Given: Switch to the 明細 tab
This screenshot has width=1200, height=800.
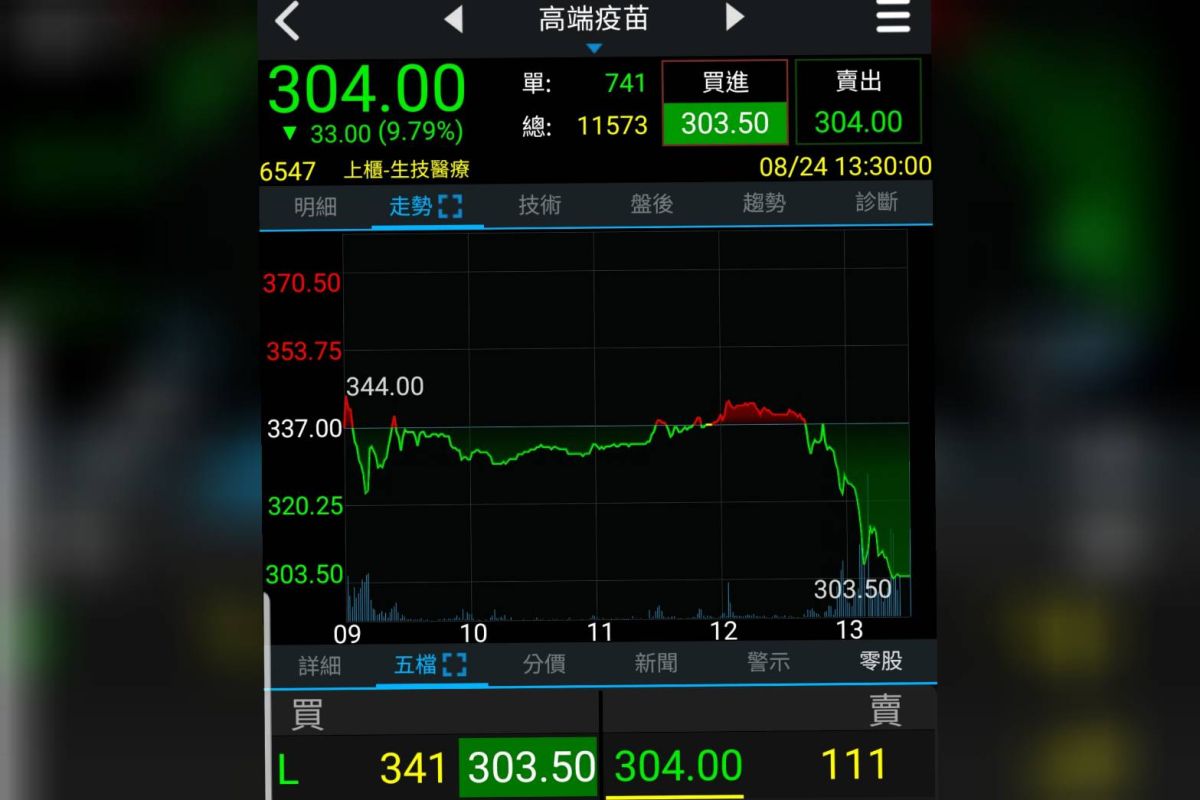Looking at the screenshot, I should [315, 206].
